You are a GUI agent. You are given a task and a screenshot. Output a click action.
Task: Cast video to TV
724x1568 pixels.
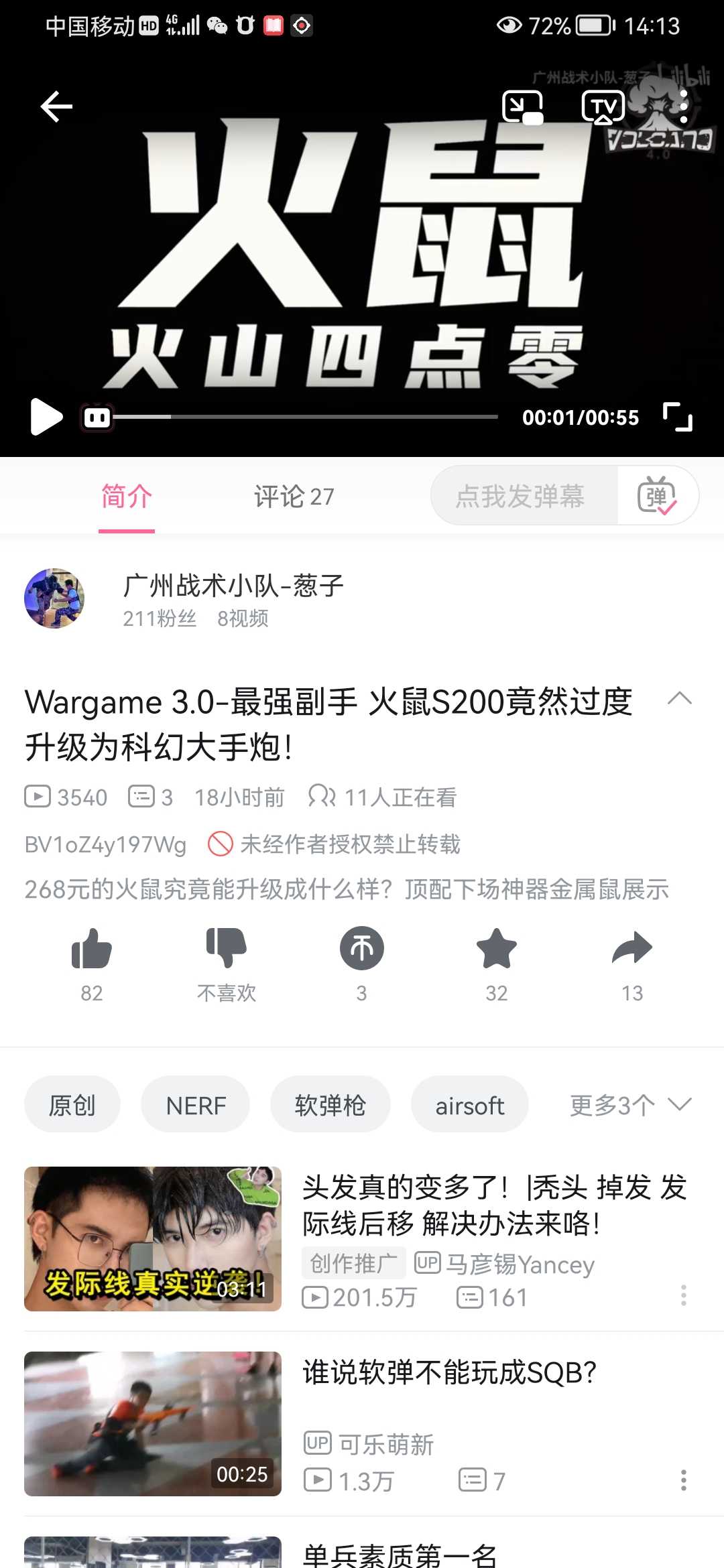pos(603,107)
